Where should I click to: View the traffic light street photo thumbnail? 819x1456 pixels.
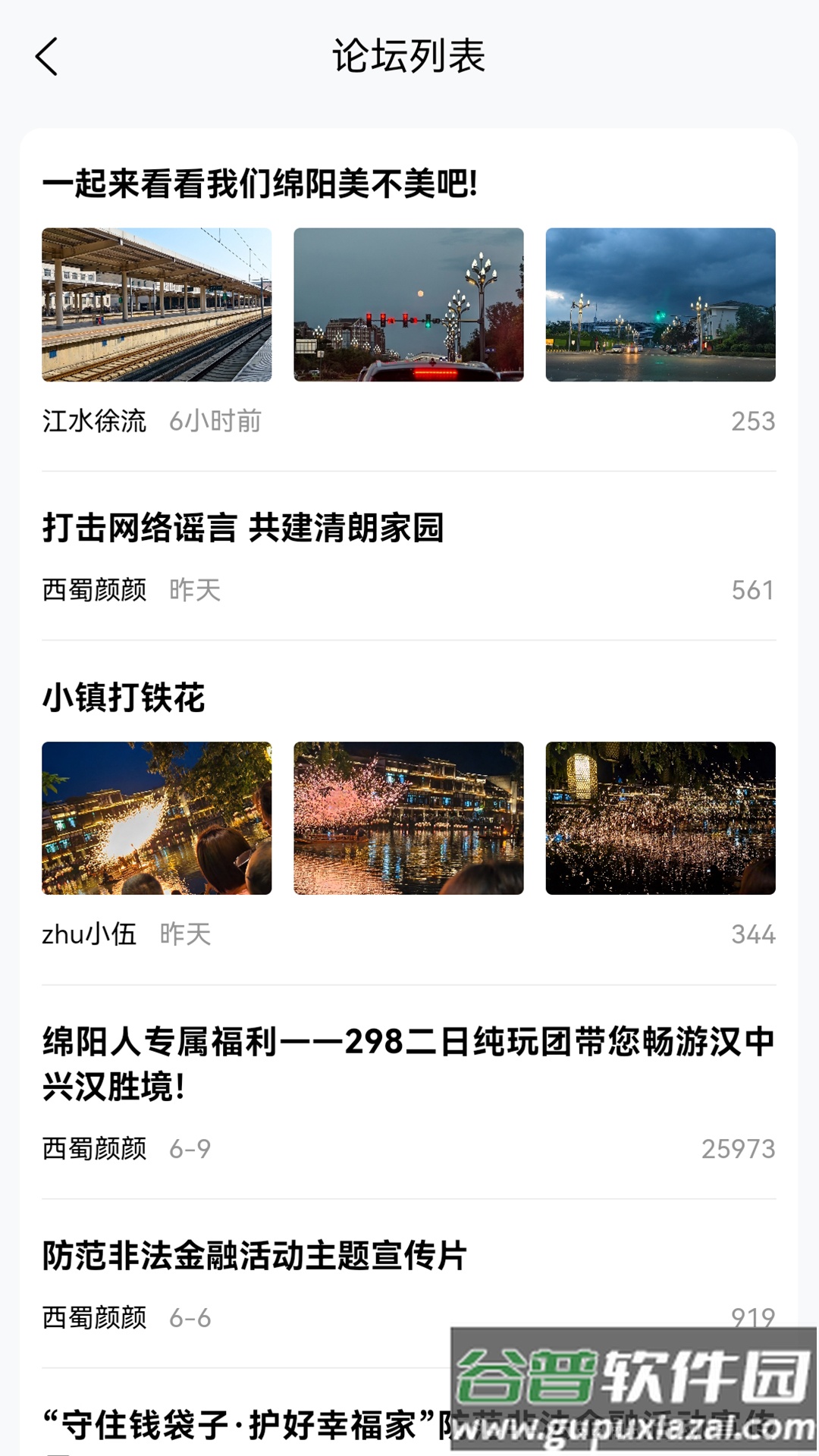point(409,305)
